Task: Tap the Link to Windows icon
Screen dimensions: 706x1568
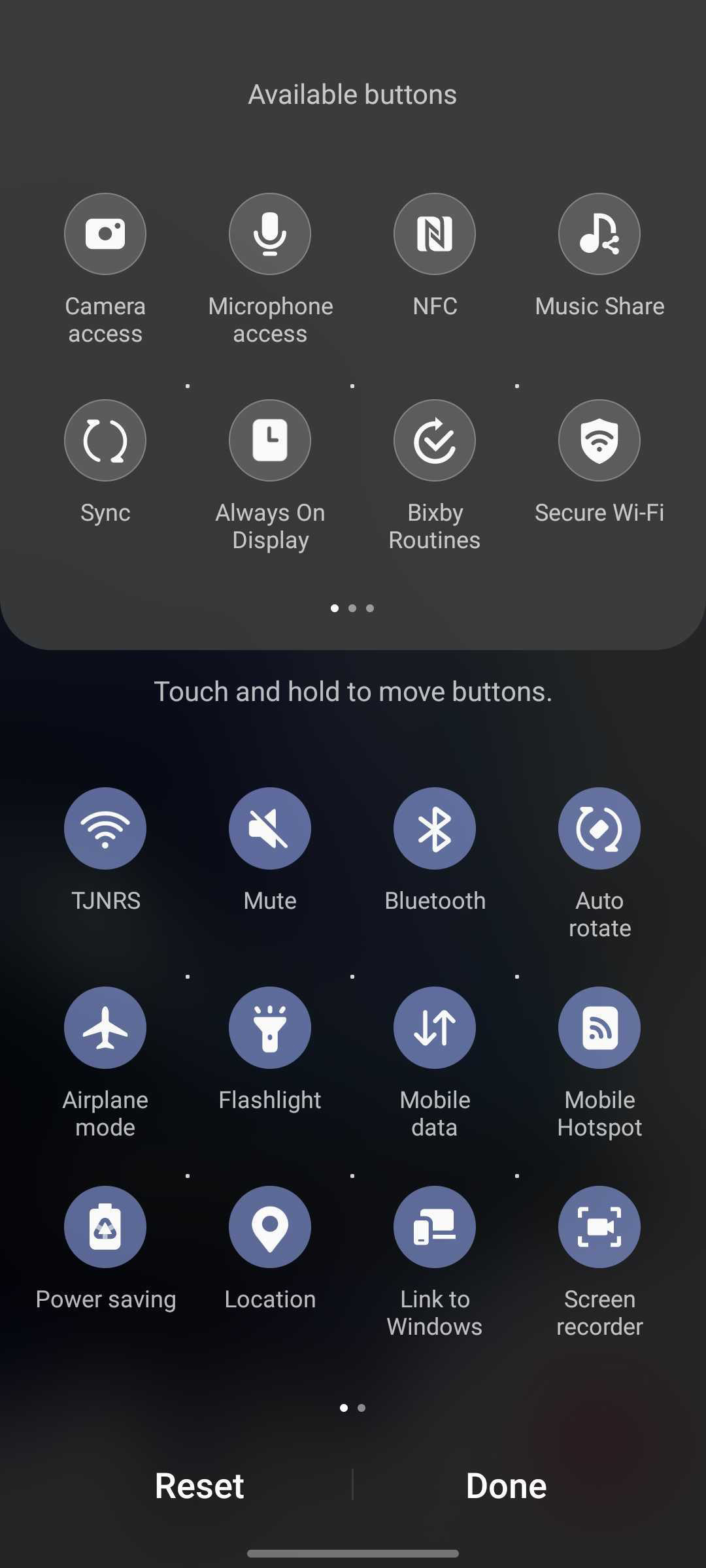Action: 434,1227
